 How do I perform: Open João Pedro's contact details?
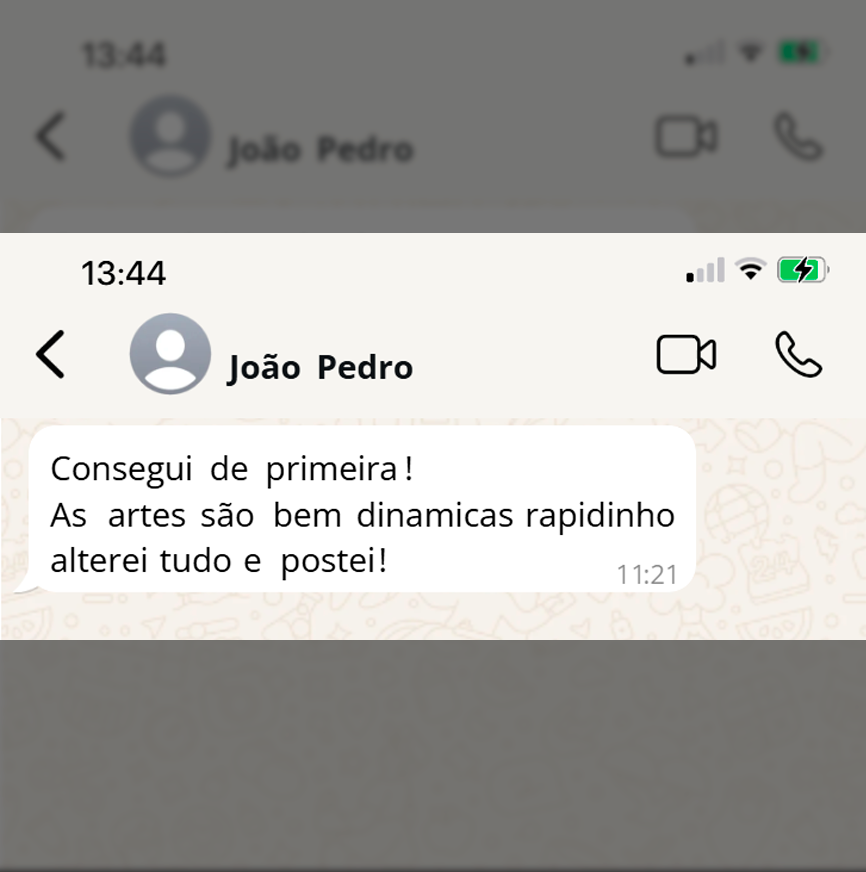[320, 367]
